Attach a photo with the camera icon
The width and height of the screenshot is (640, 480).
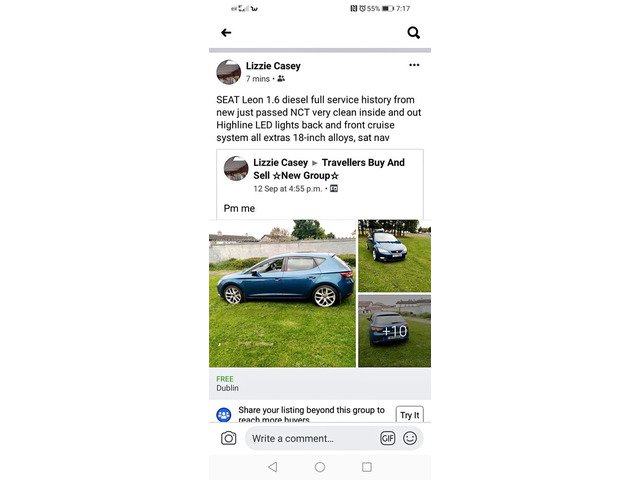[229, 438]
